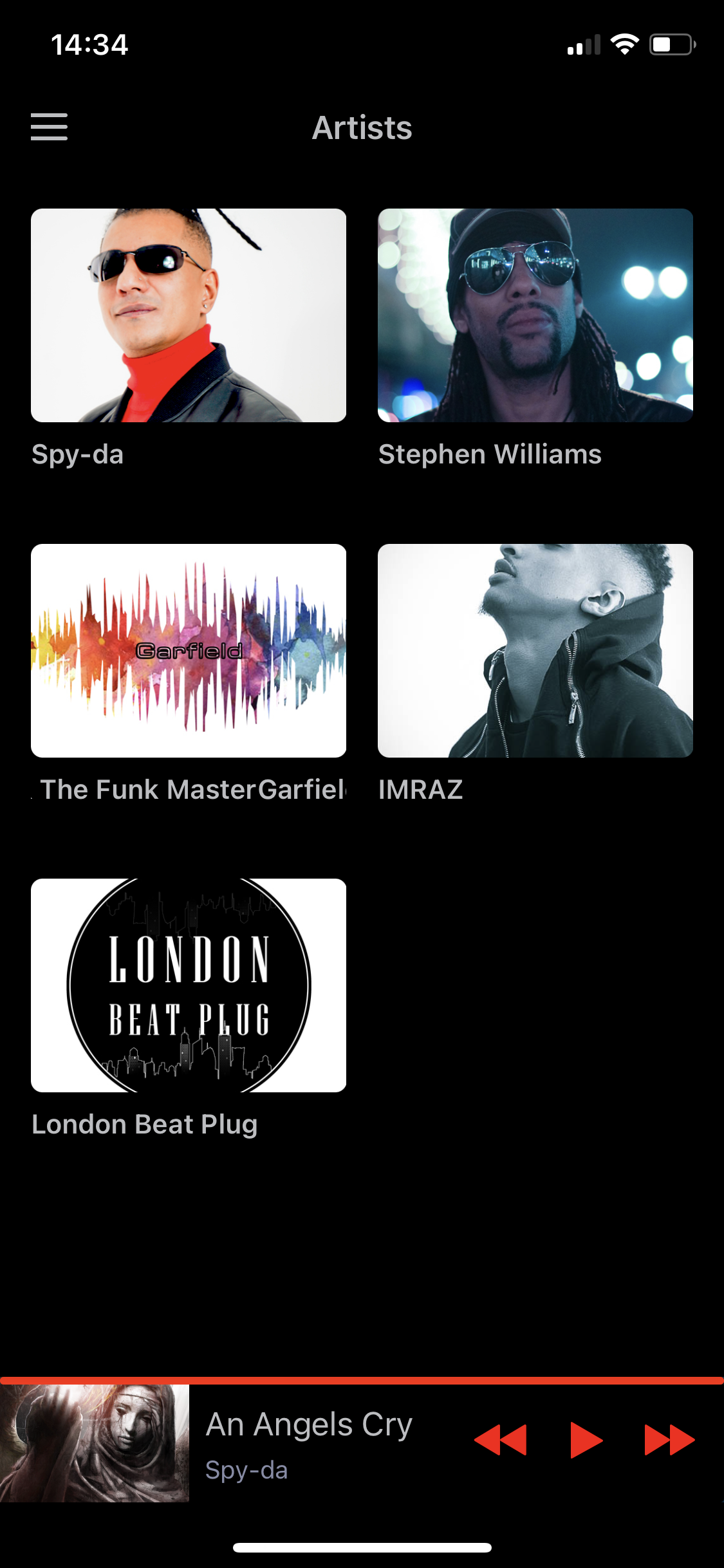
Task: Play An Angels Cry
Action: pos(586,1440)
